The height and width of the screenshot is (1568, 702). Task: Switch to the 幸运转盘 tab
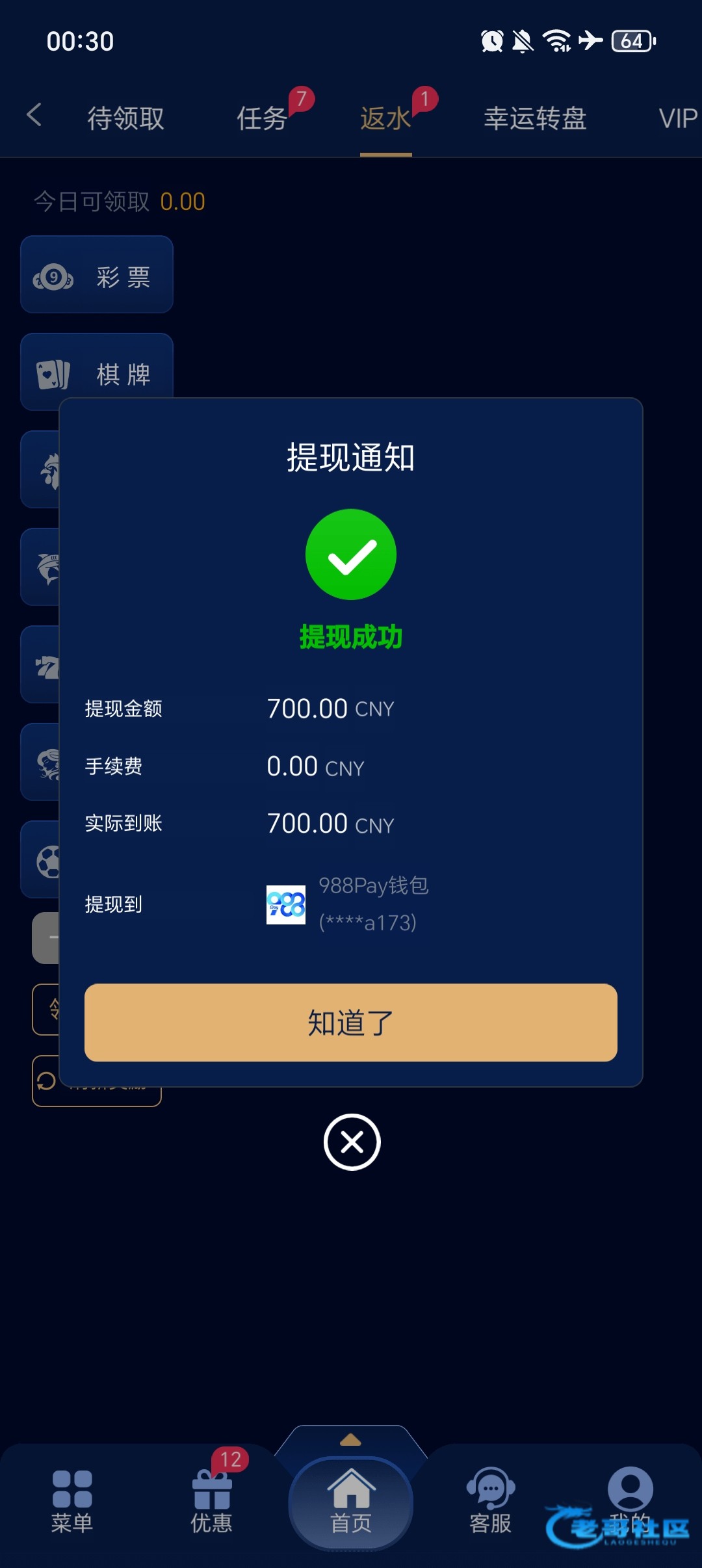coord(535,119)
